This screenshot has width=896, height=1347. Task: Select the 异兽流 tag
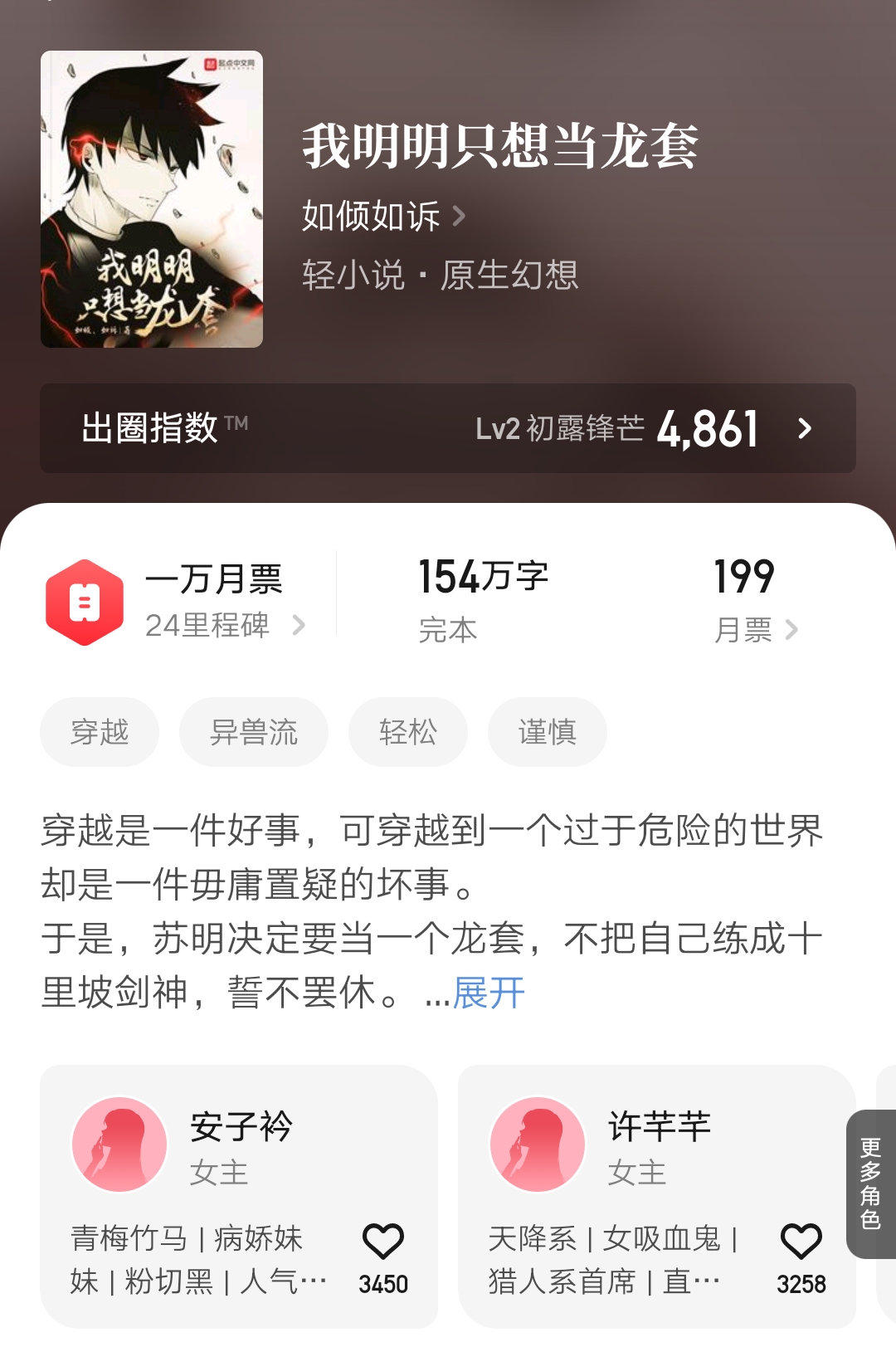pos(253,731)
